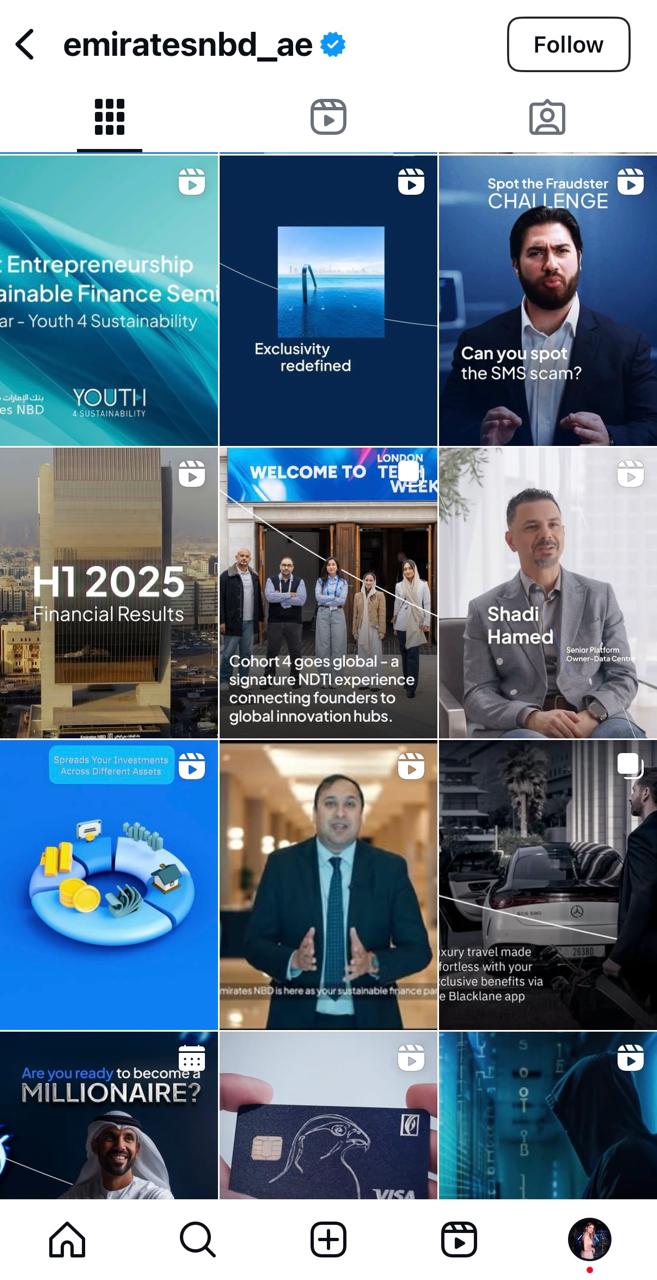Open the search and explore tab
Screen dimensions: 657x1280
point(197,1240)
